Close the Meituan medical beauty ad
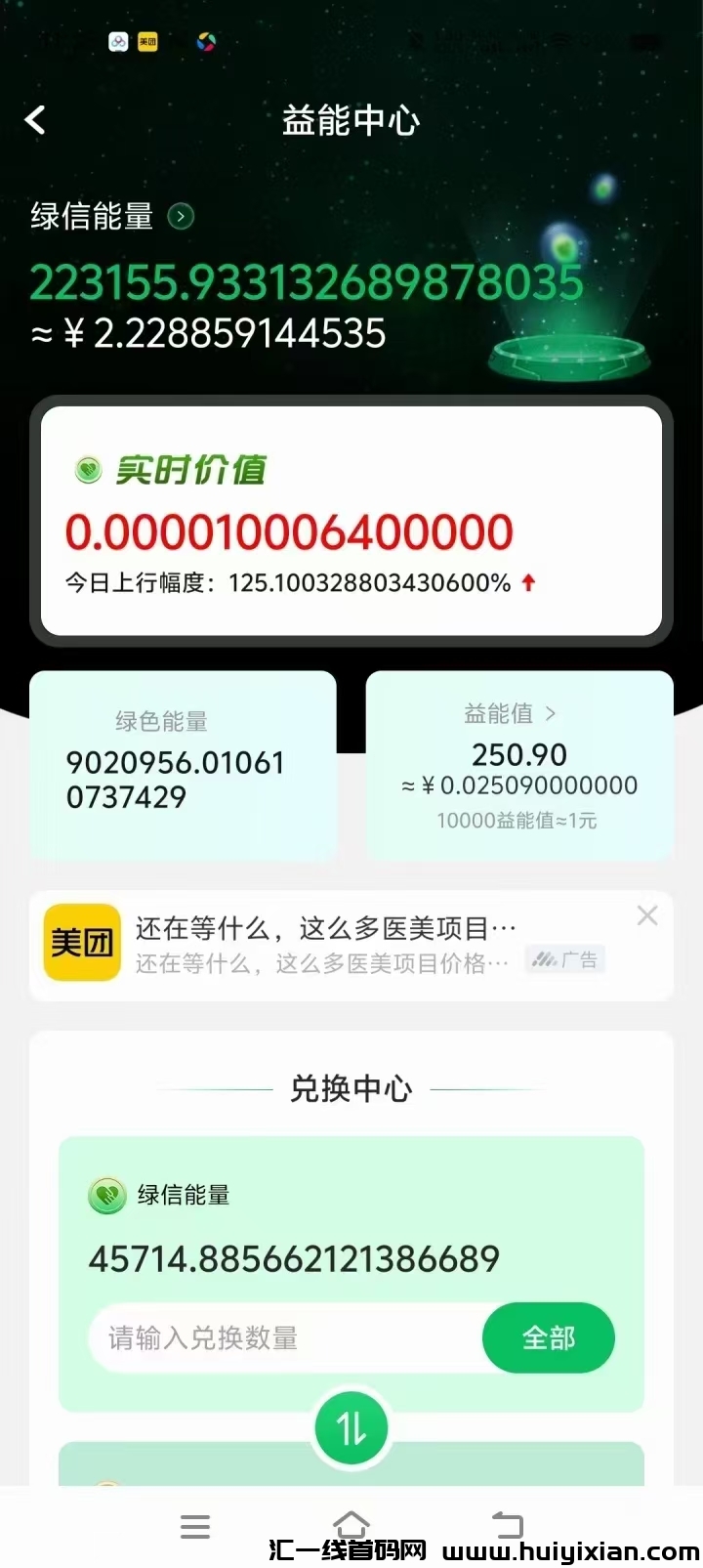703x1568 pixels. pos(647,915)
